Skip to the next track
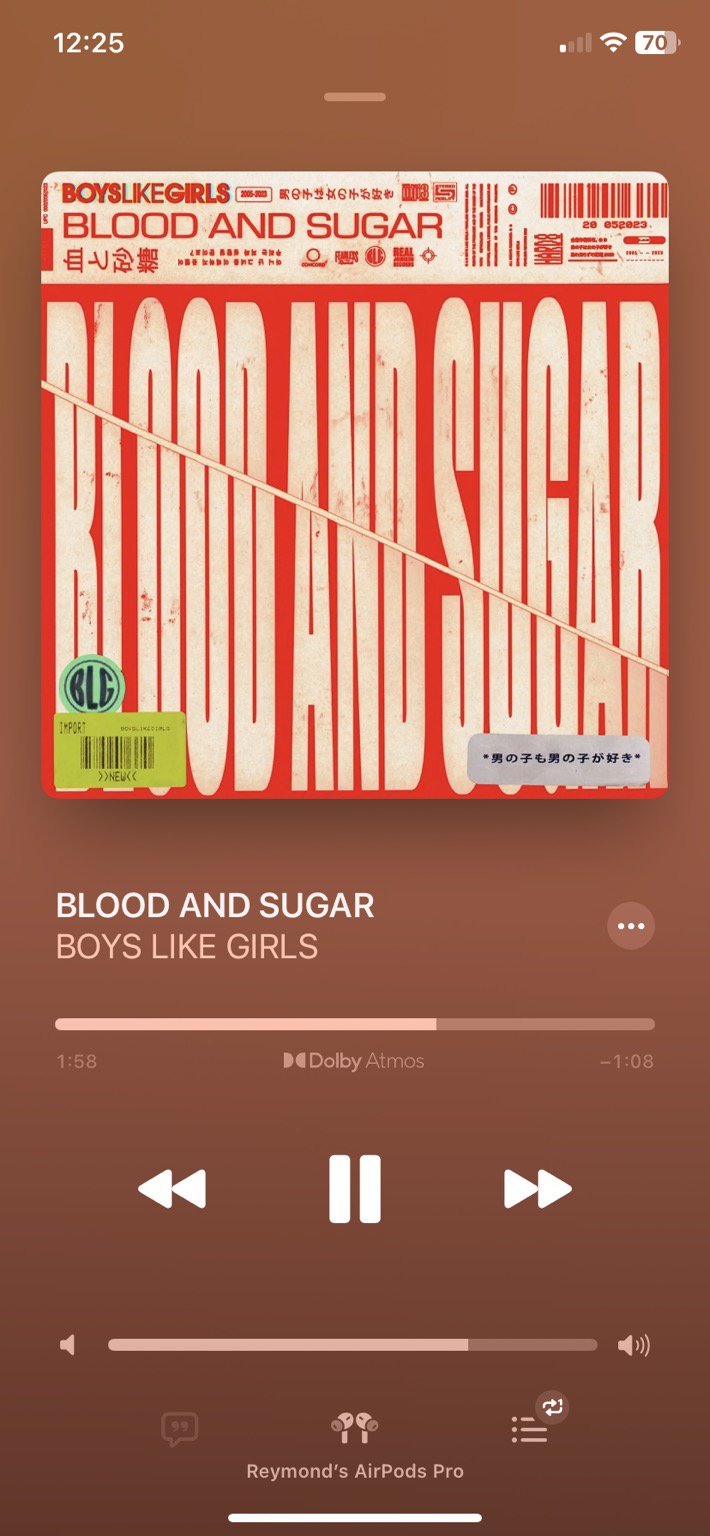710x1536 pixels. (x=538, y=1189)
